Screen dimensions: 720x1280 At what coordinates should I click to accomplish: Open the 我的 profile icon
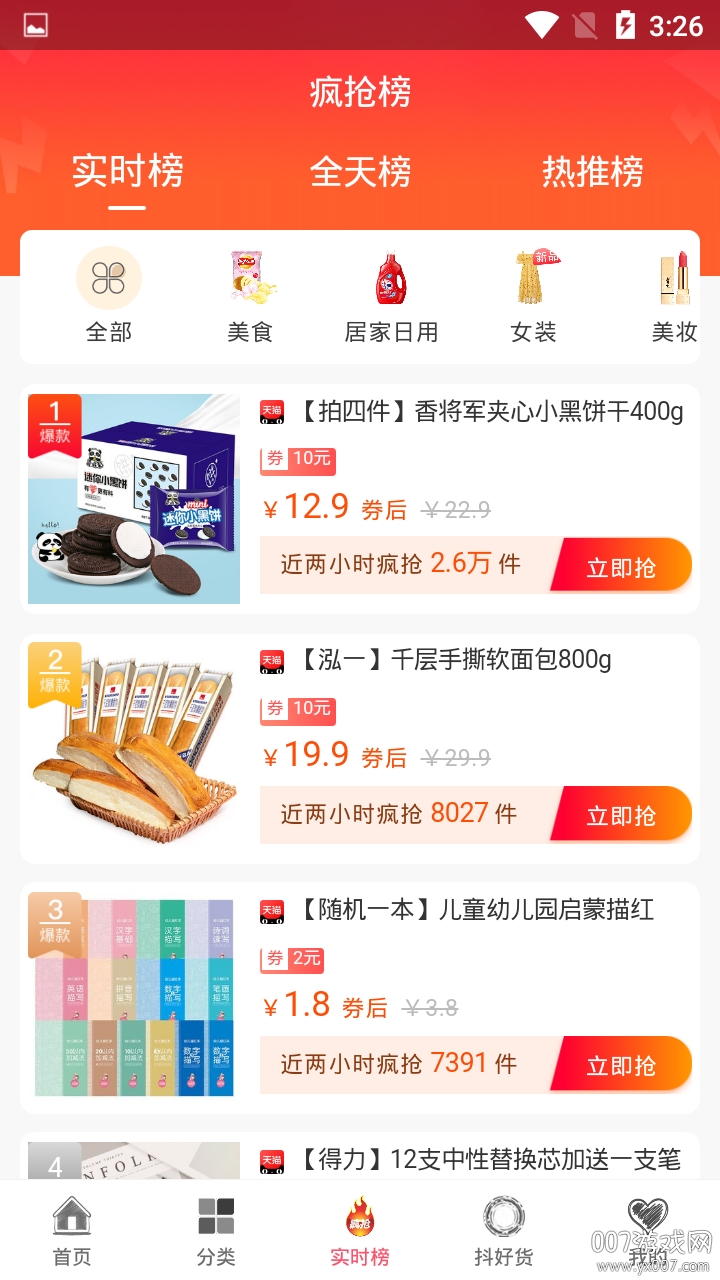click(647, 1215)
